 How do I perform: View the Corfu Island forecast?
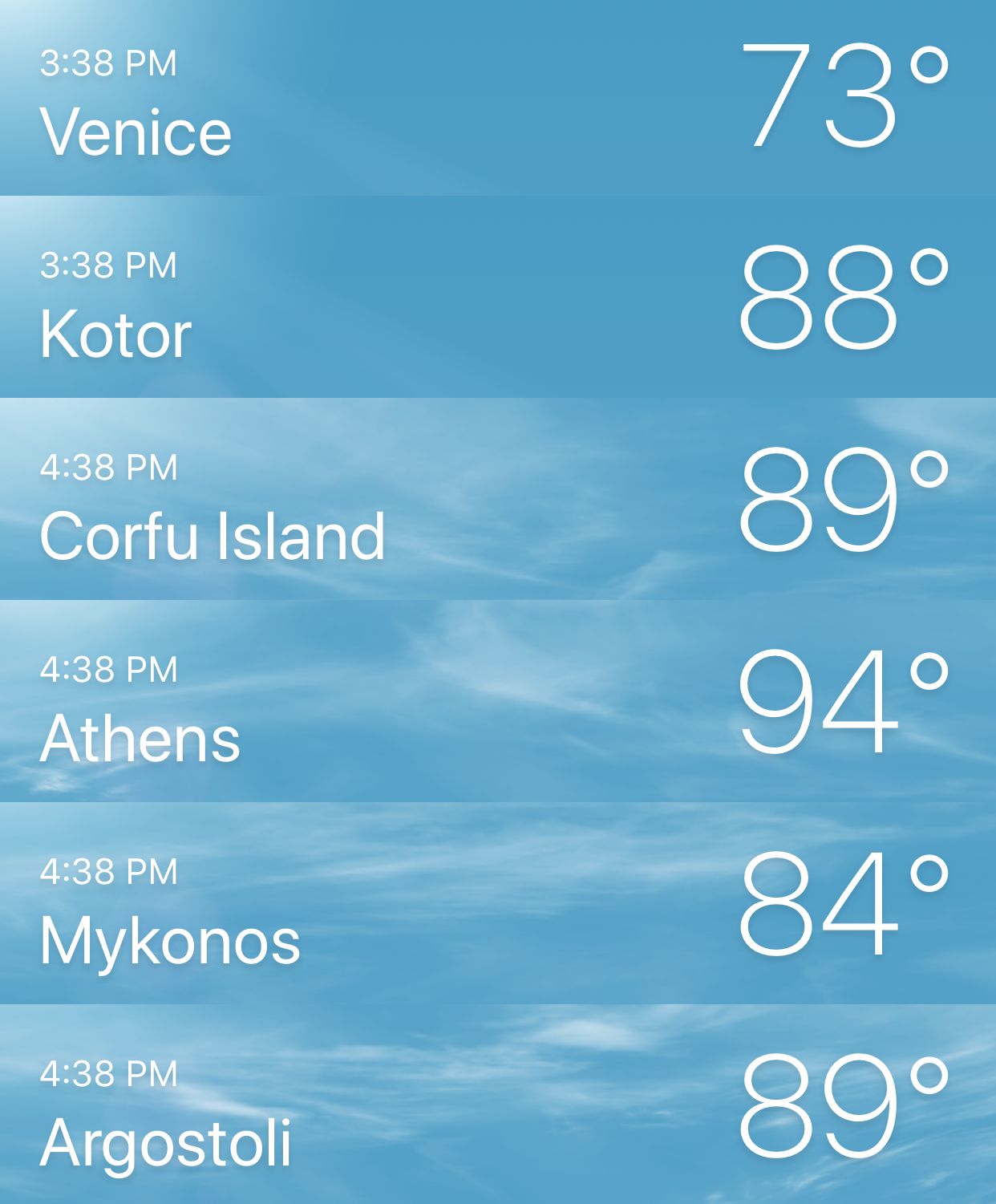497,501
